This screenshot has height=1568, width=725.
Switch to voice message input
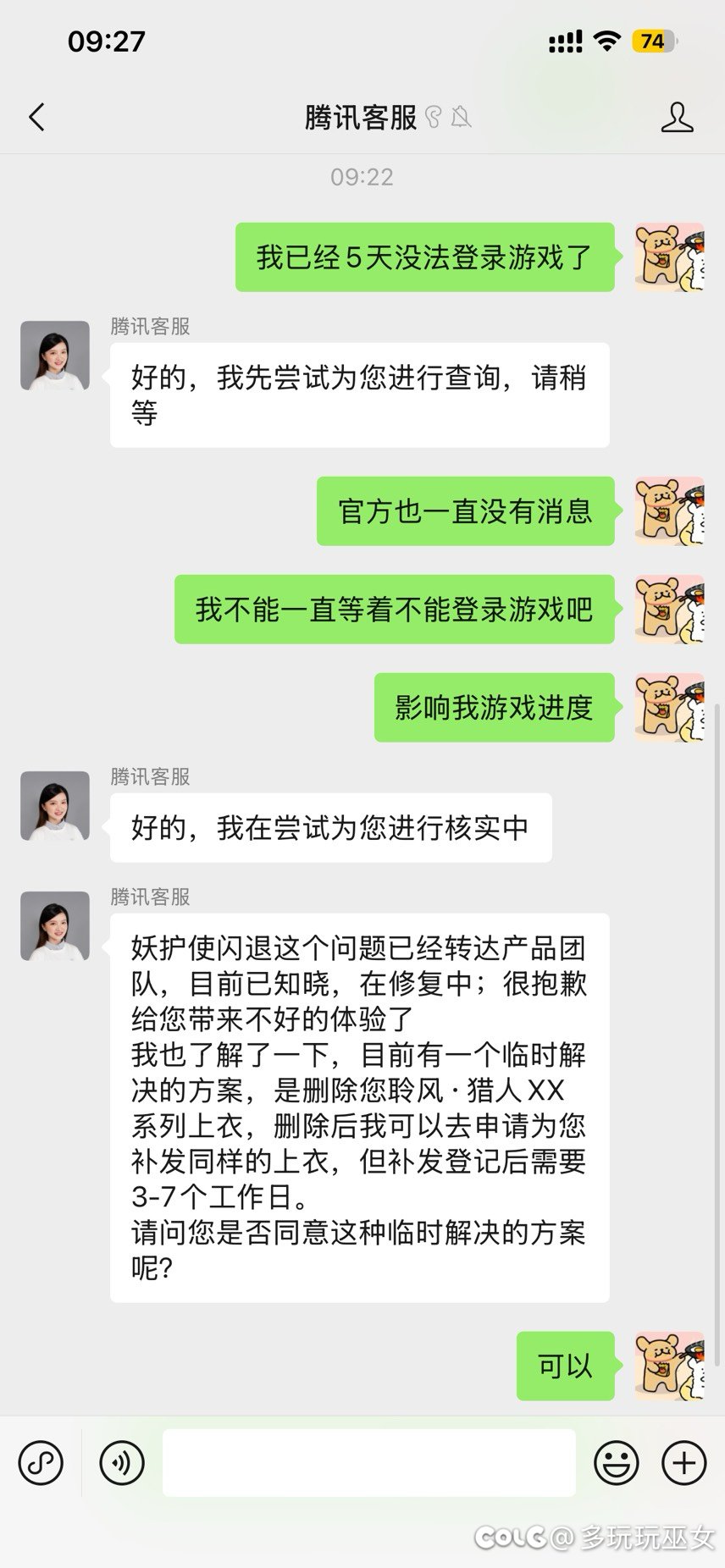[122, 1462]
